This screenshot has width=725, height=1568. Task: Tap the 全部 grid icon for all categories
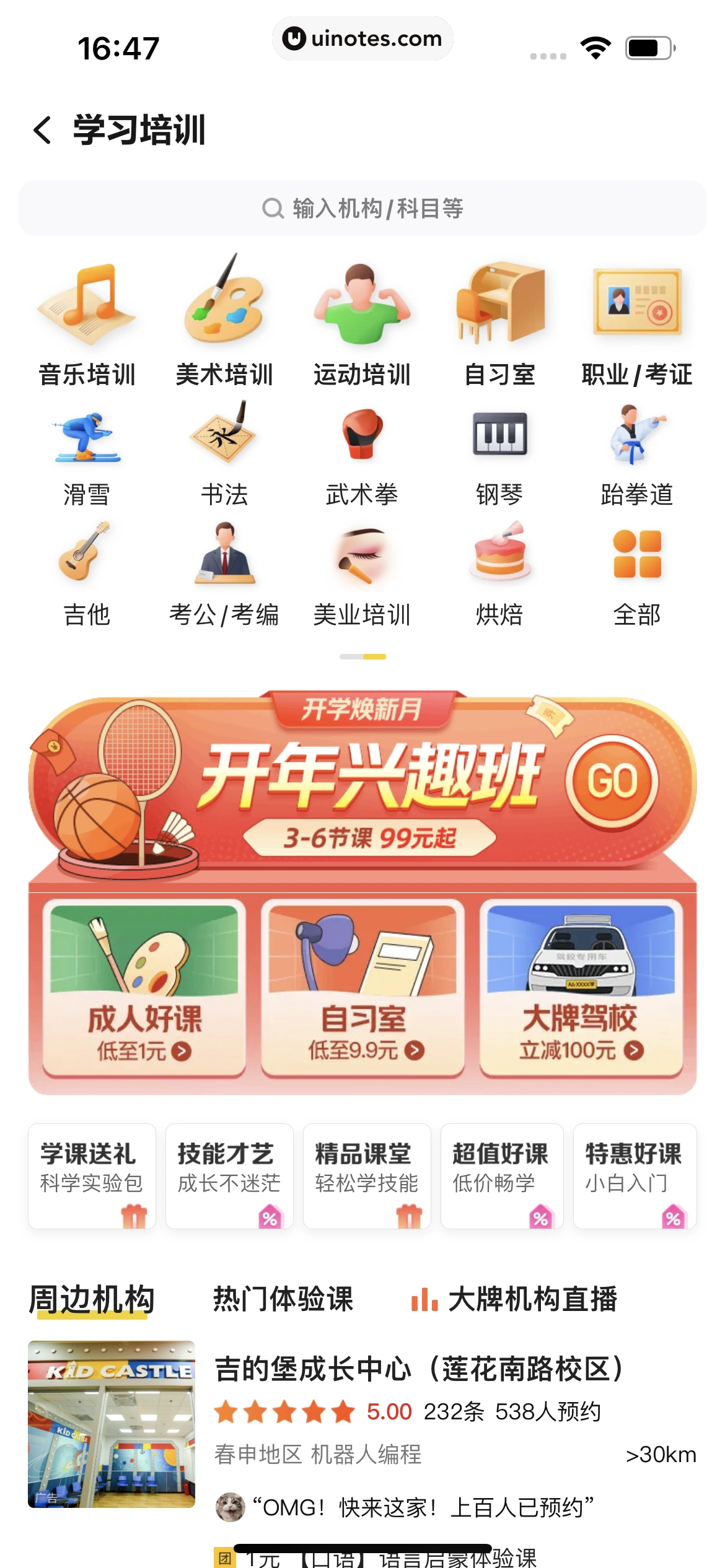click(638, 557)
